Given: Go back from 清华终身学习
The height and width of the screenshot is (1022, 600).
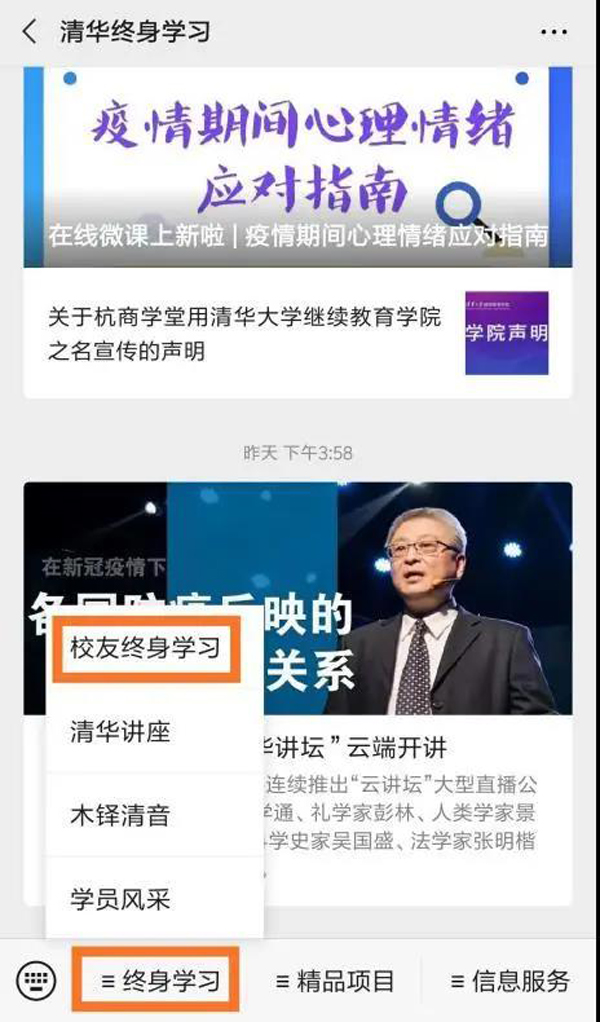Looking at the screenshot, I should [29, 32].
